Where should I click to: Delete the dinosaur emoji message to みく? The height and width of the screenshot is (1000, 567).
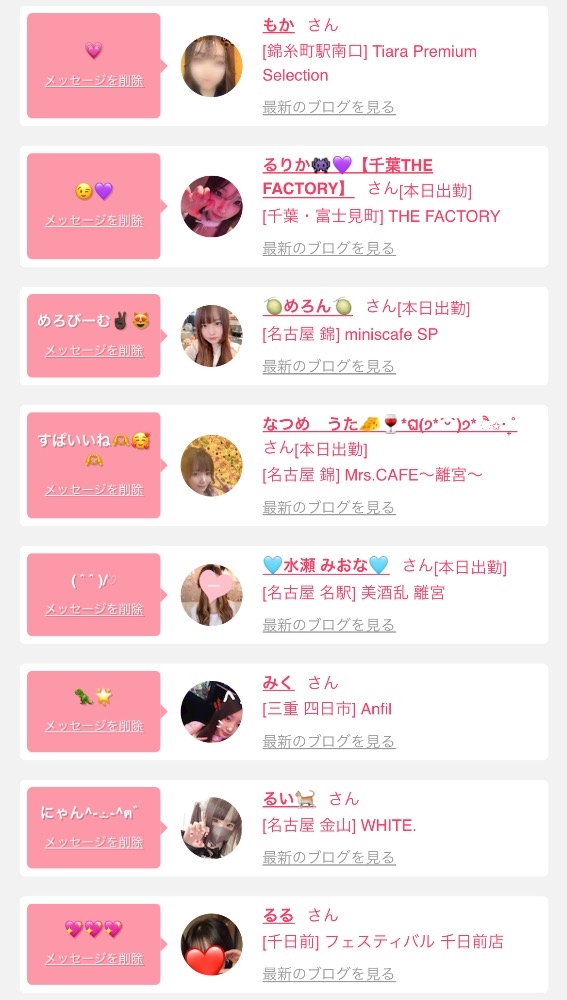[94, 726]
